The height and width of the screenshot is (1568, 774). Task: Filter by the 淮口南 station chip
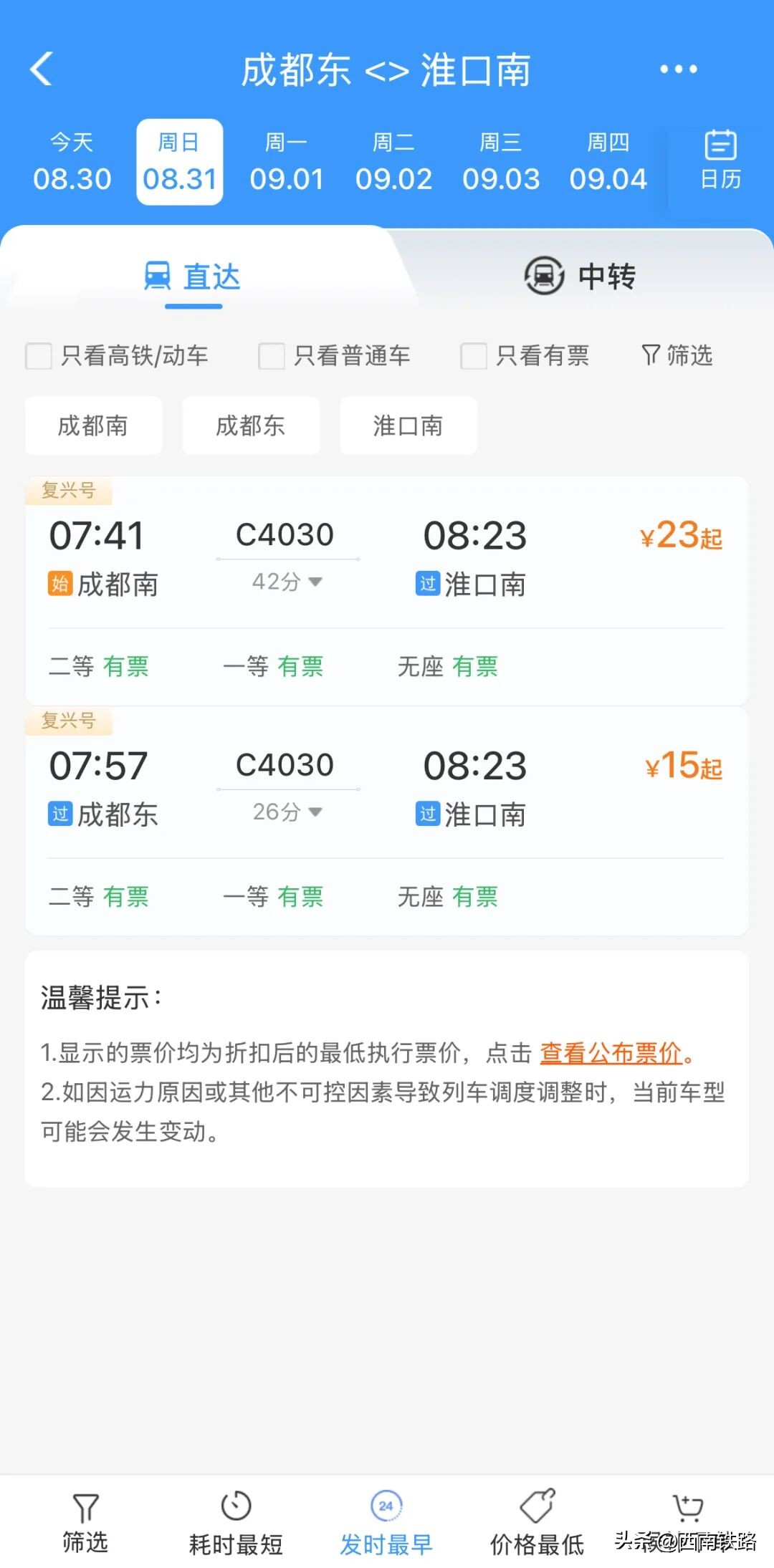tap(408, 425)
